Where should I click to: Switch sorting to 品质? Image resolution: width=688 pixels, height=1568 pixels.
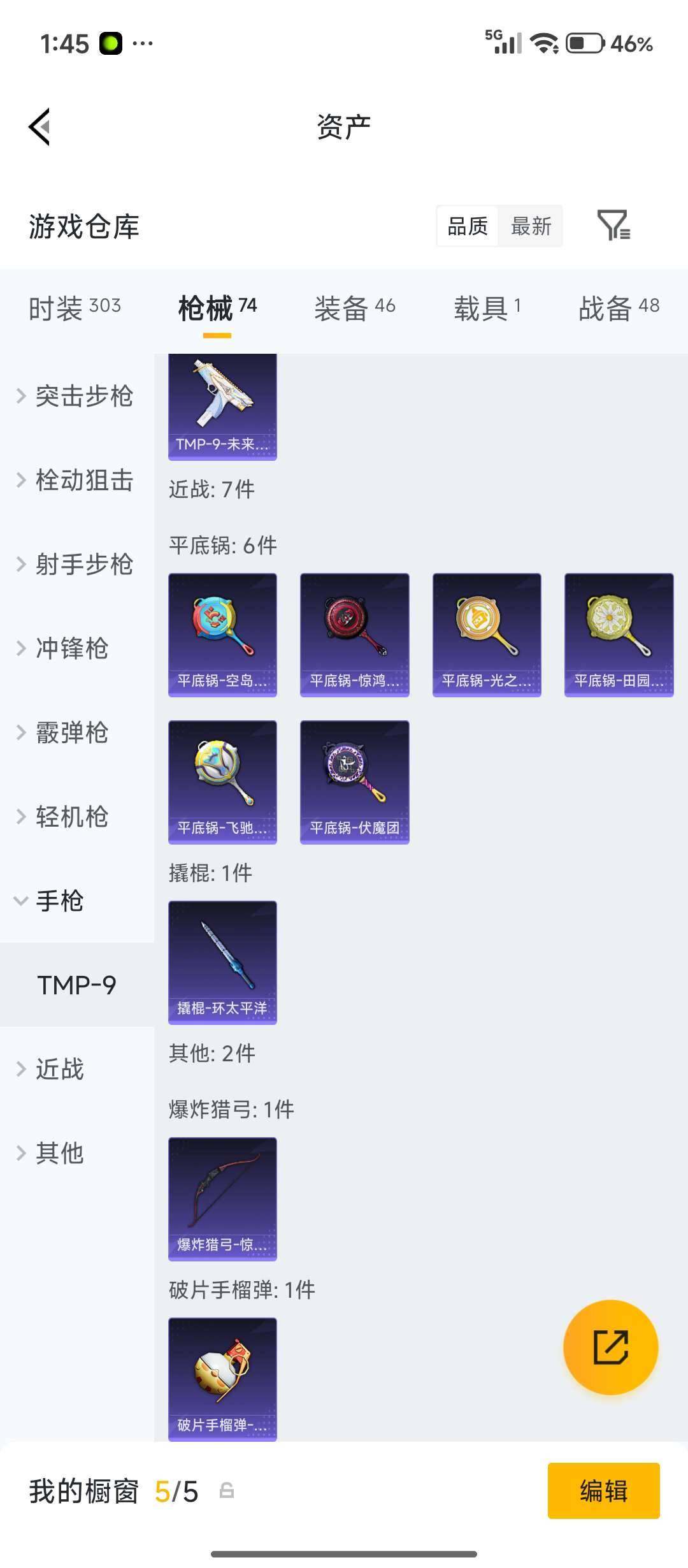(468, 226)
